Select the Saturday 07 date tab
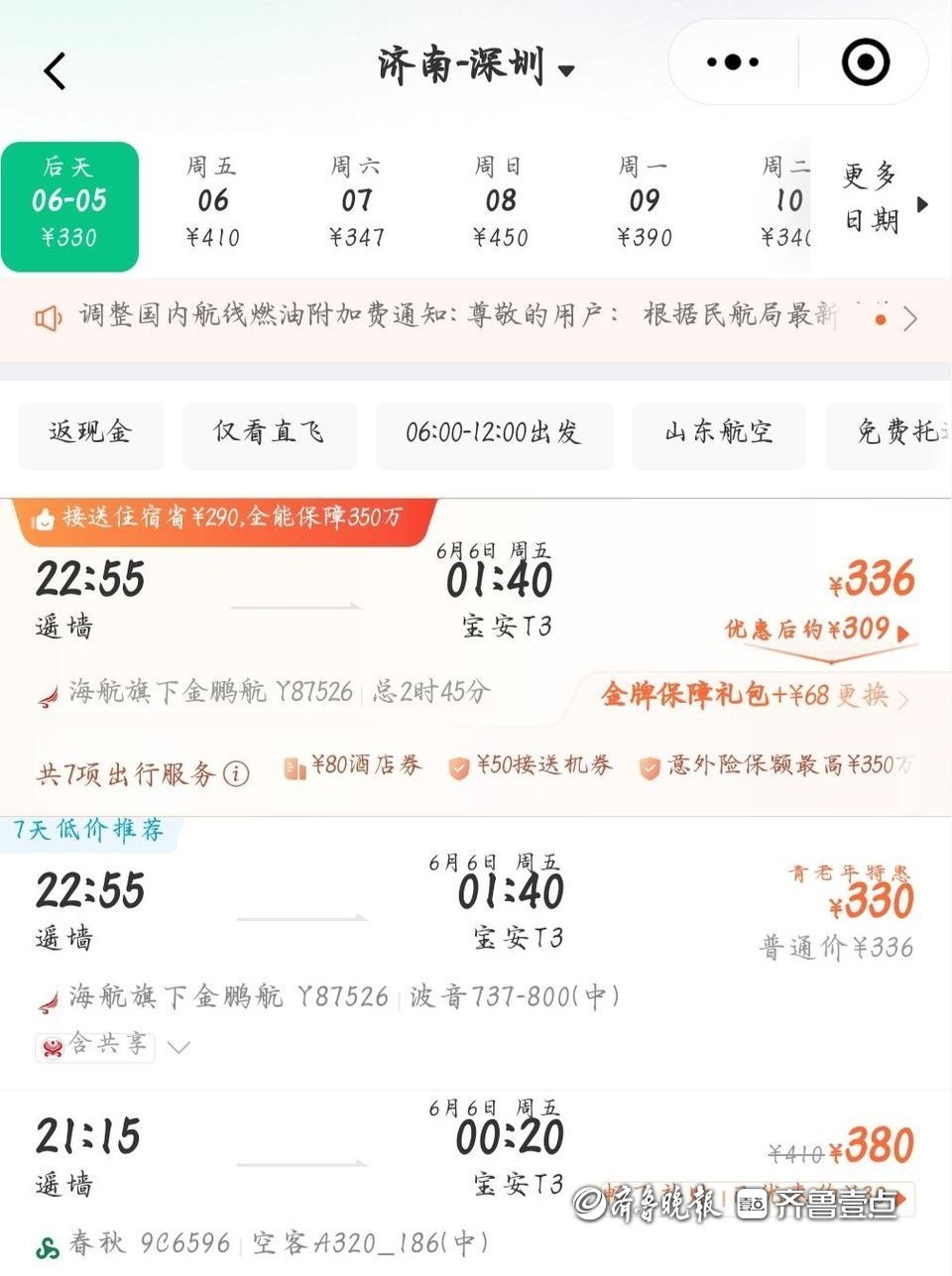The height and width of the screenshot is (1276, 952). [x=356, y=202]
